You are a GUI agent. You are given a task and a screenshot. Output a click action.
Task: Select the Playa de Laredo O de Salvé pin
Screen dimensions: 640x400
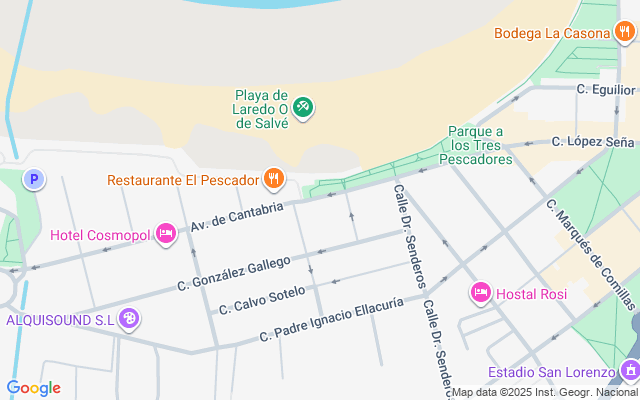[x=303, y=106]
